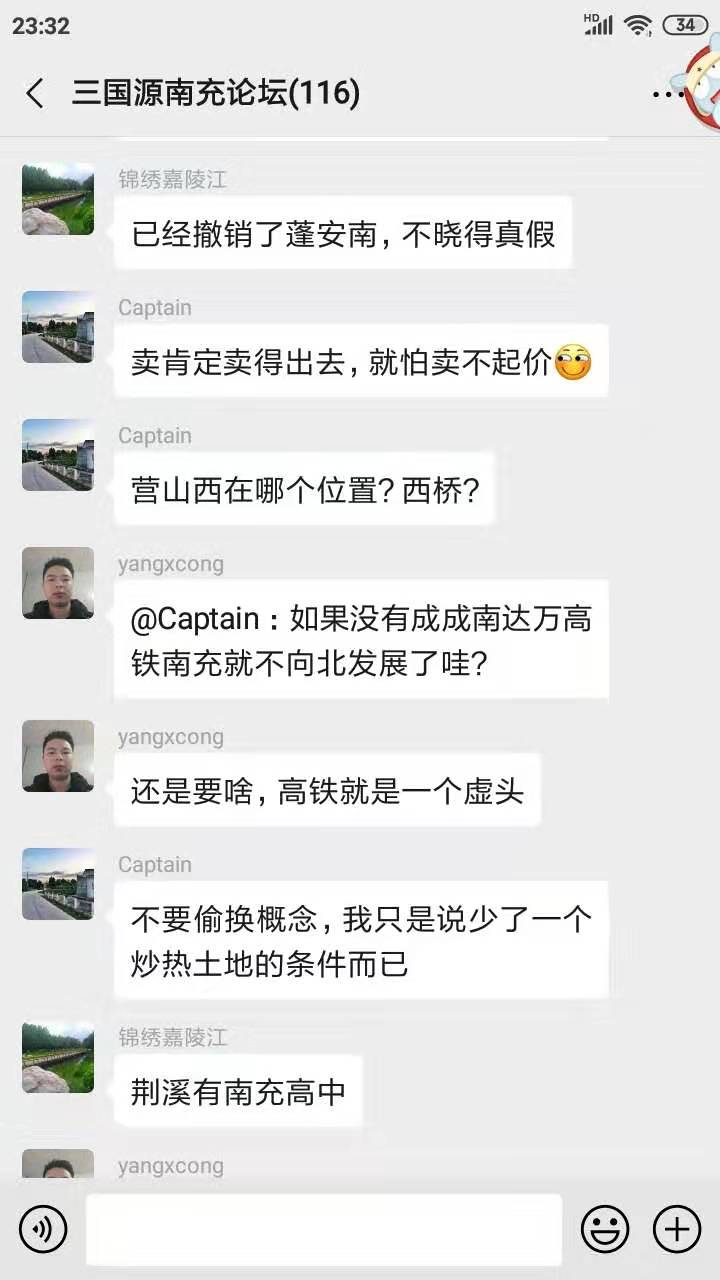
Task: Open the emoji sticker panel
Action: coord(605,1229)
